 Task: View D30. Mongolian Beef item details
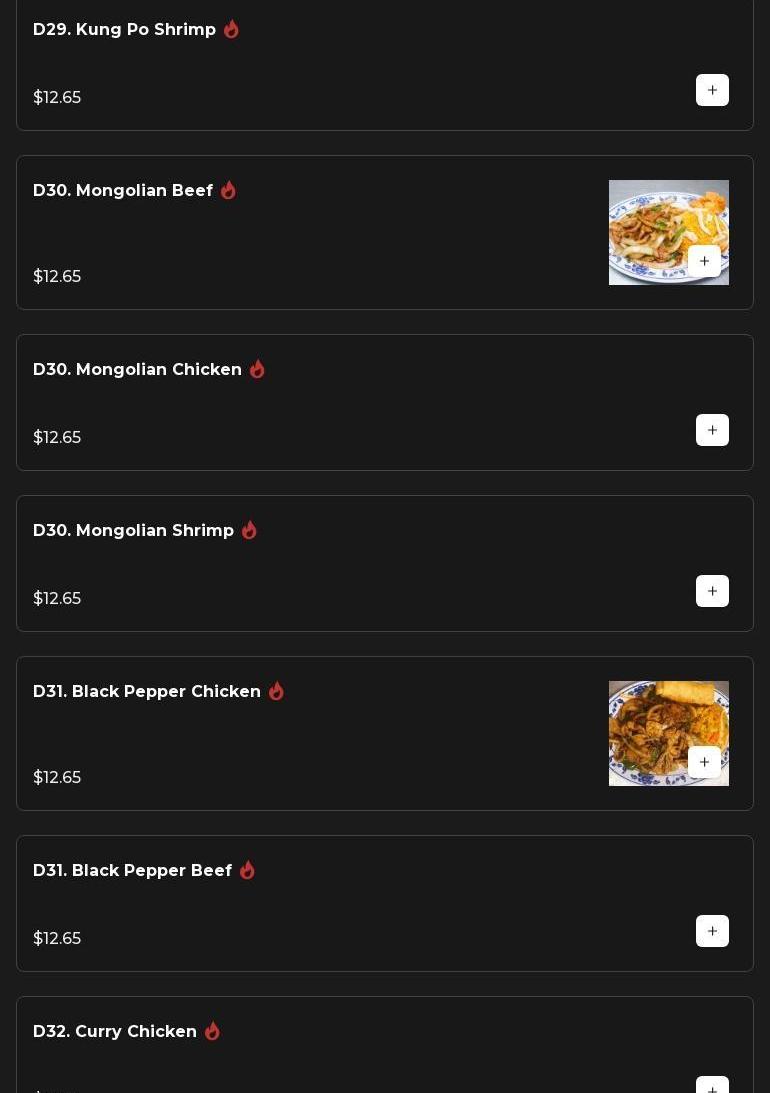pyautogui.click(x=123, y=191)
